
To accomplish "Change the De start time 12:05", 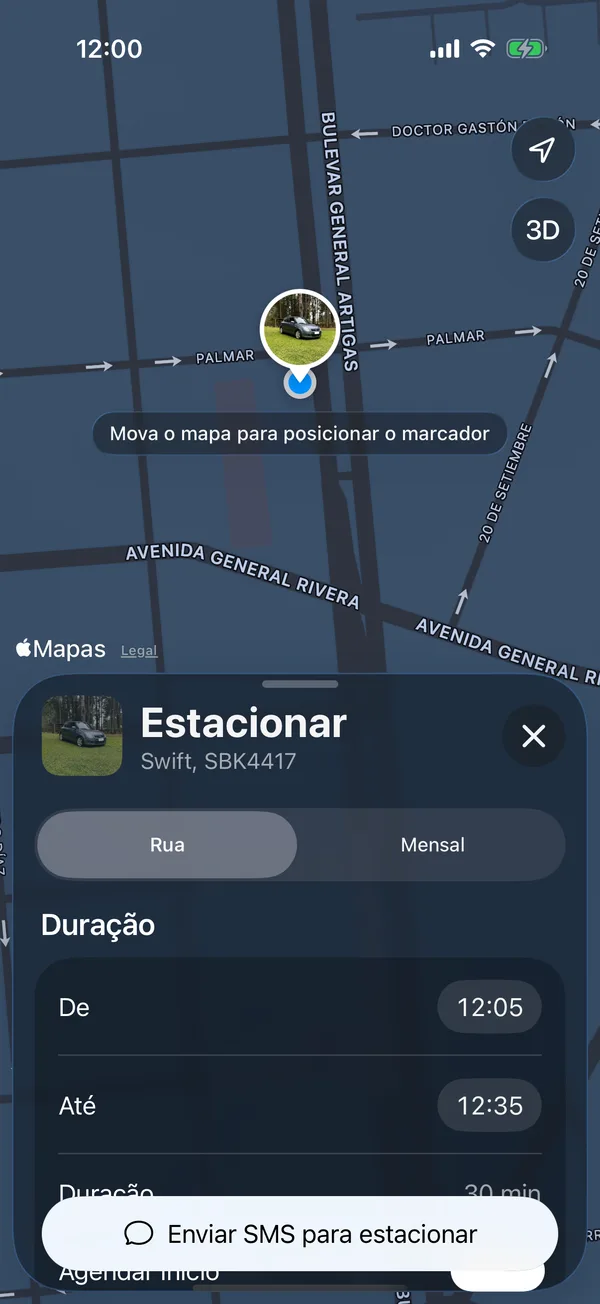I will point(490,1007).
